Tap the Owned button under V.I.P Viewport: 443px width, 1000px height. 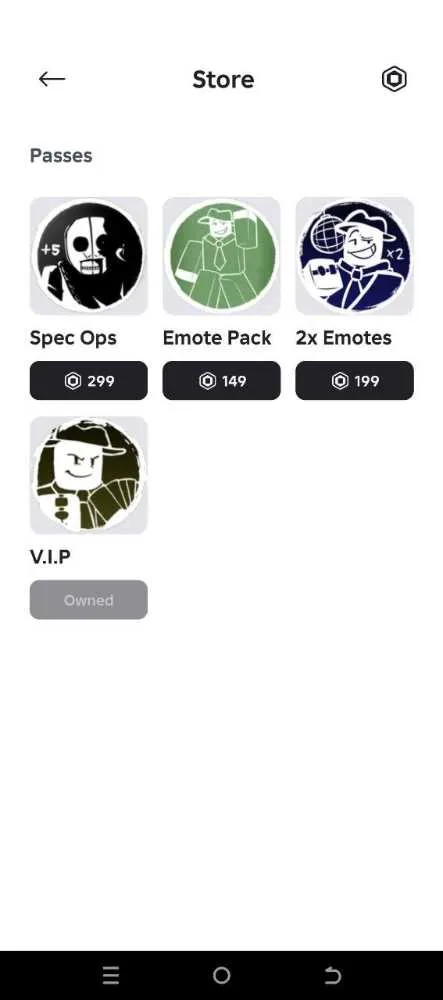tap(89, 599)
